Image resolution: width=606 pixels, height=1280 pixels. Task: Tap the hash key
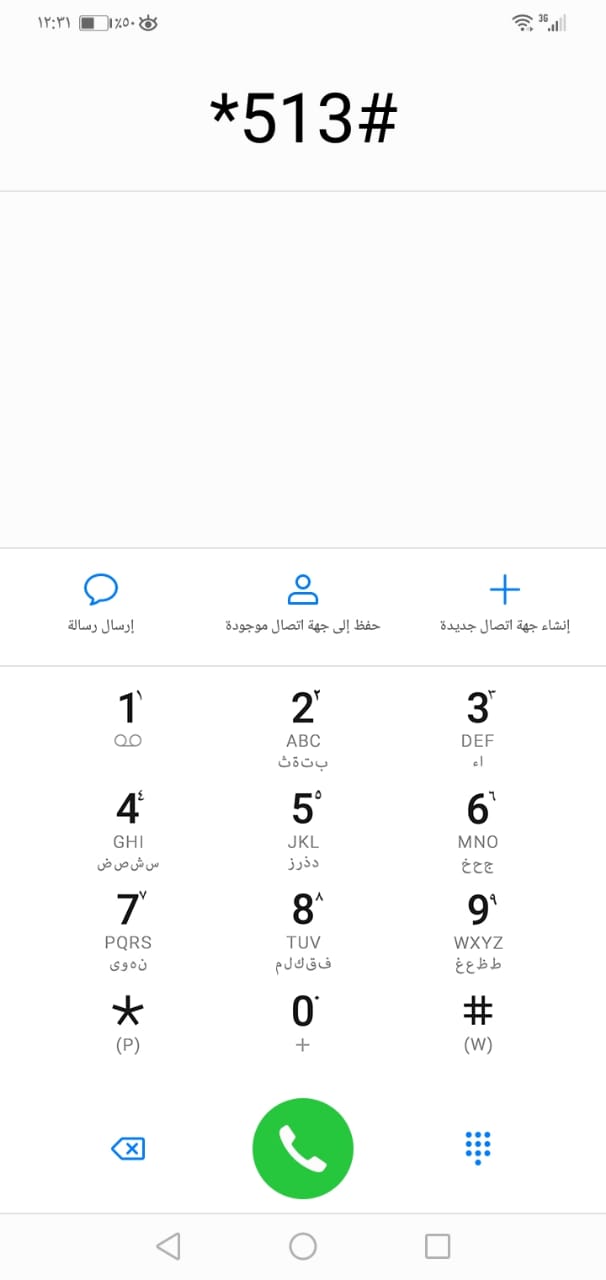click(478, 1022)
